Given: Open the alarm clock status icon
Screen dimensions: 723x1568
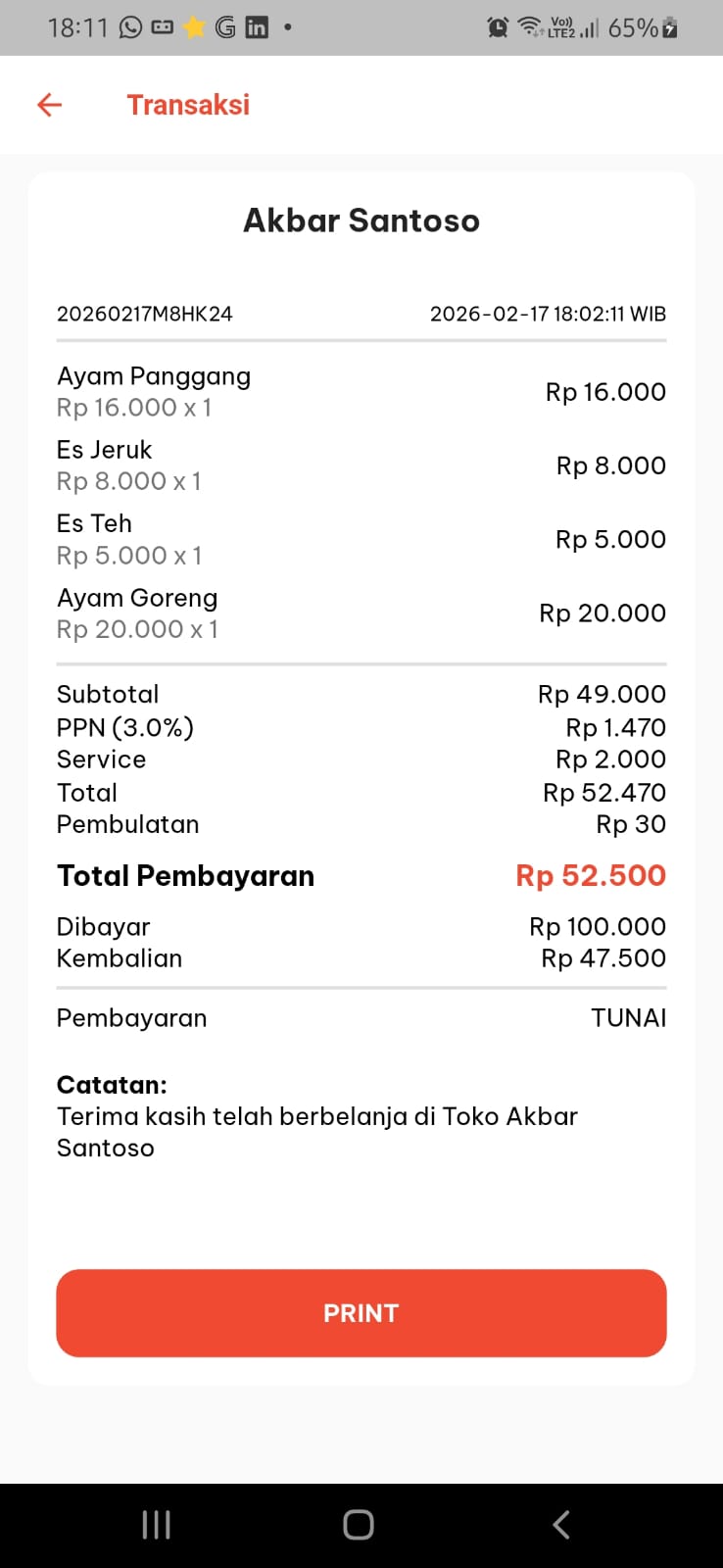Looking at the screenshot, I should coord(499,27).
